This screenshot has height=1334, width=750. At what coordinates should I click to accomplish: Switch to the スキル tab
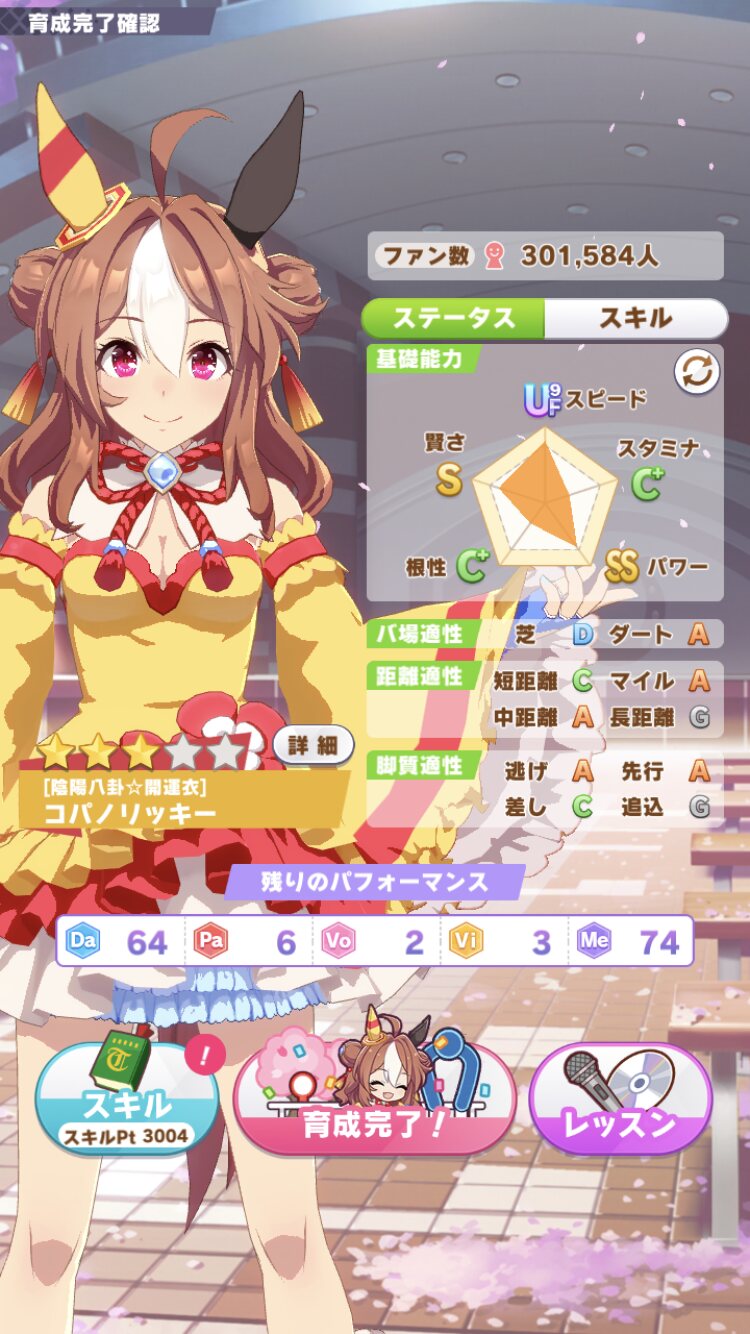tap(635, 319)
